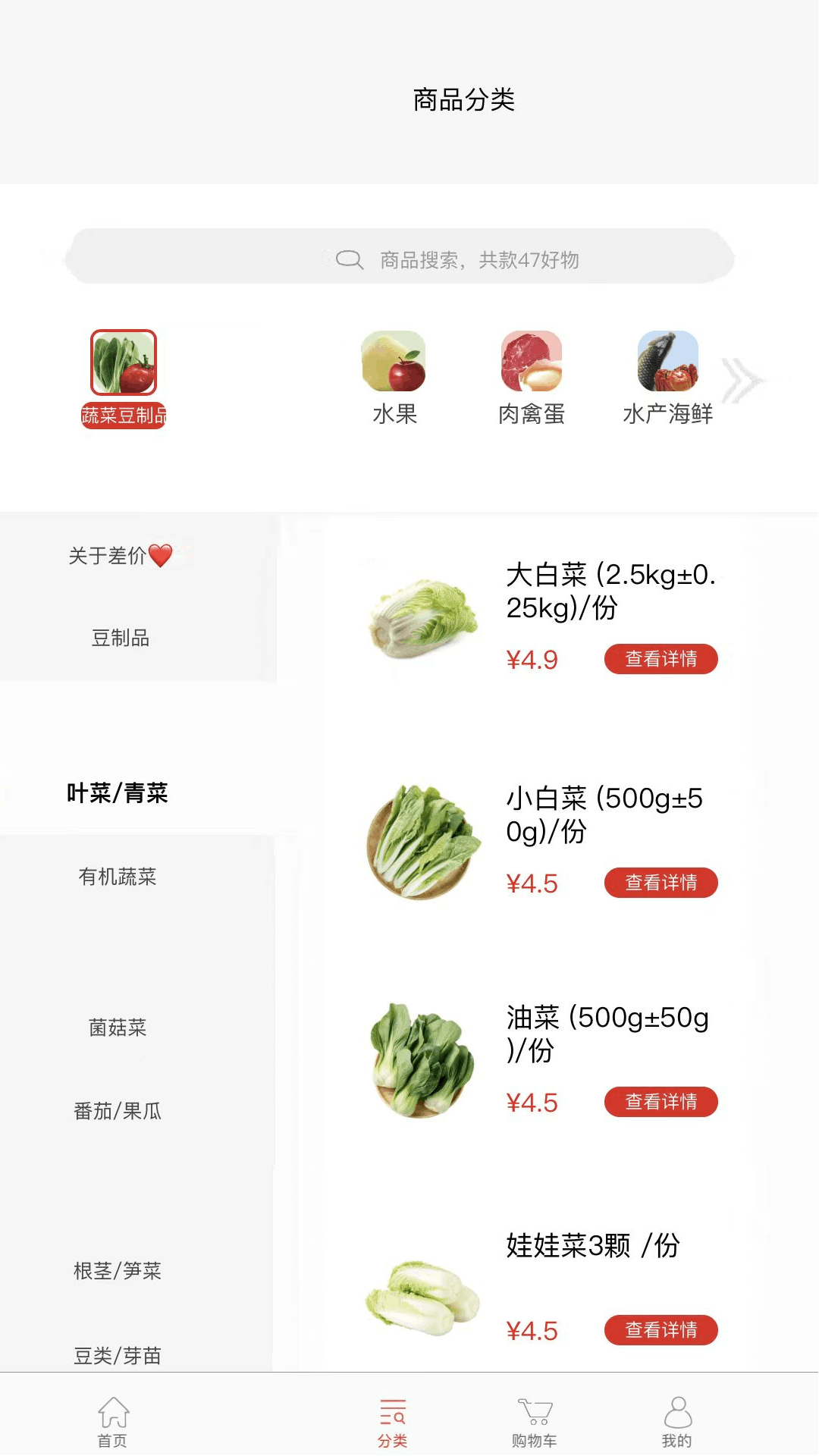Open the 关于差价 sidebar section

120,556
